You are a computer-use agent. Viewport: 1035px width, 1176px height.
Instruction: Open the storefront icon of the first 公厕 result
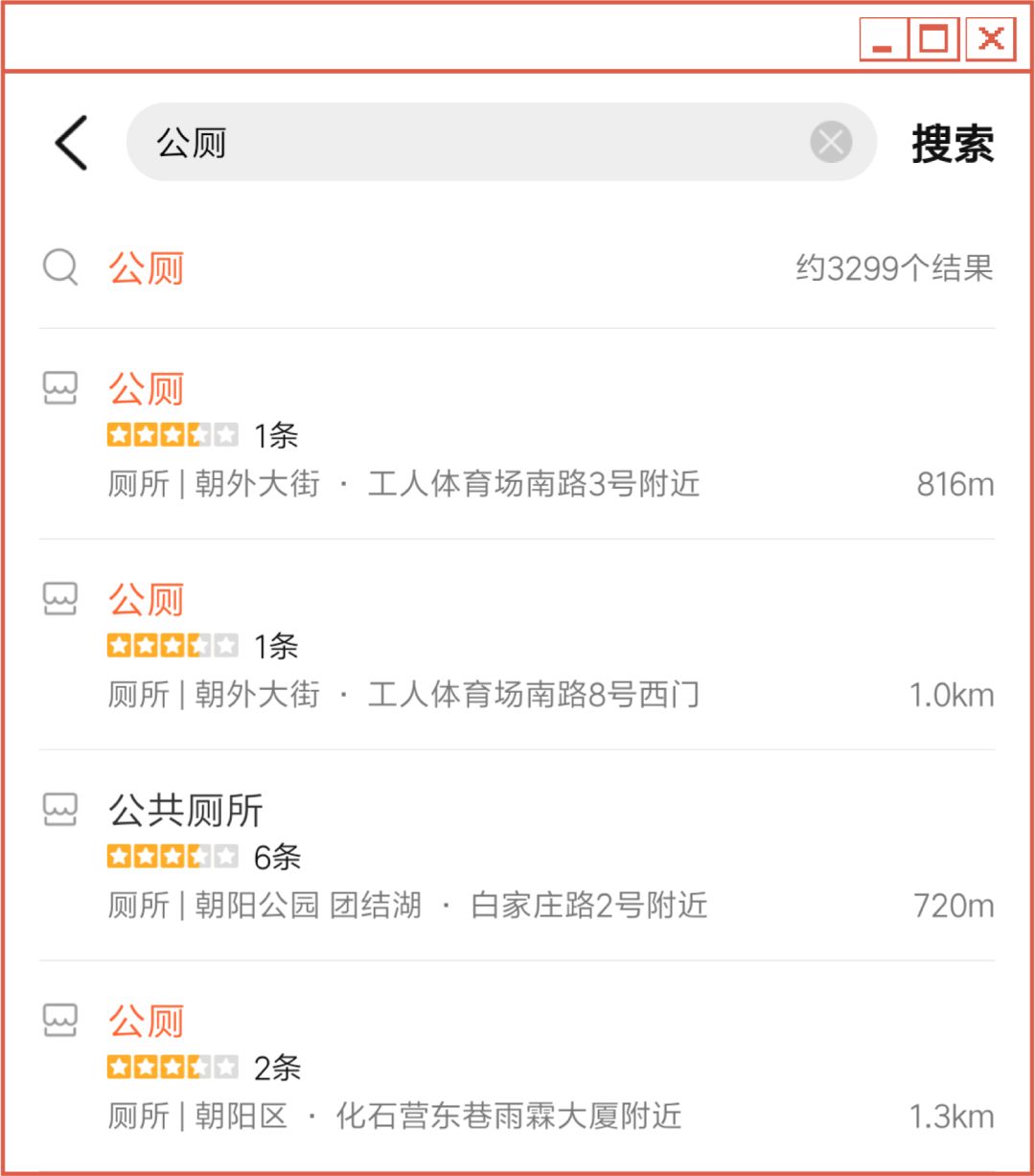[59, 386]
